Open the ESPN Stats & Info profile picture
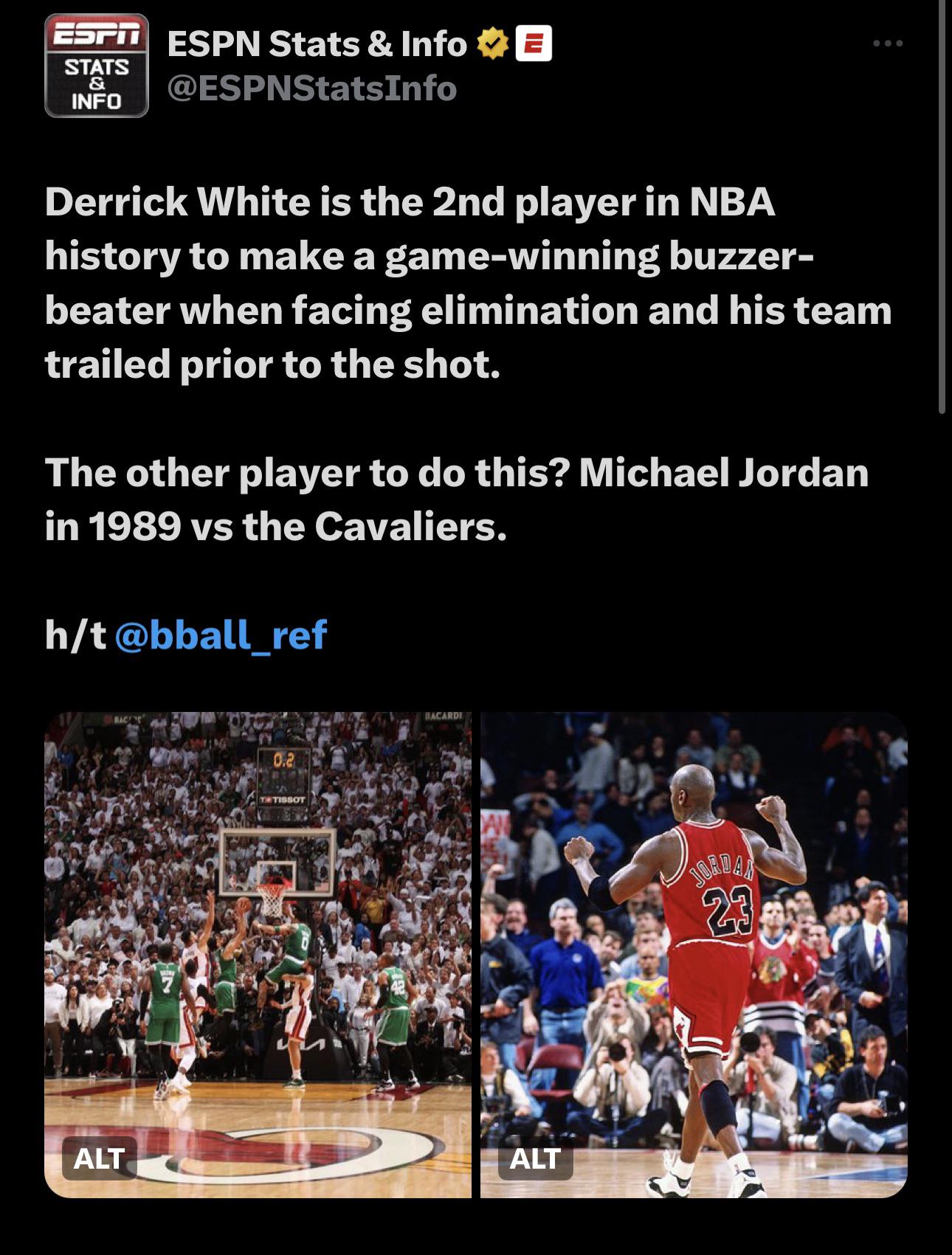Viewport: 952px width, 1255px height. click(x=96, y=68)
